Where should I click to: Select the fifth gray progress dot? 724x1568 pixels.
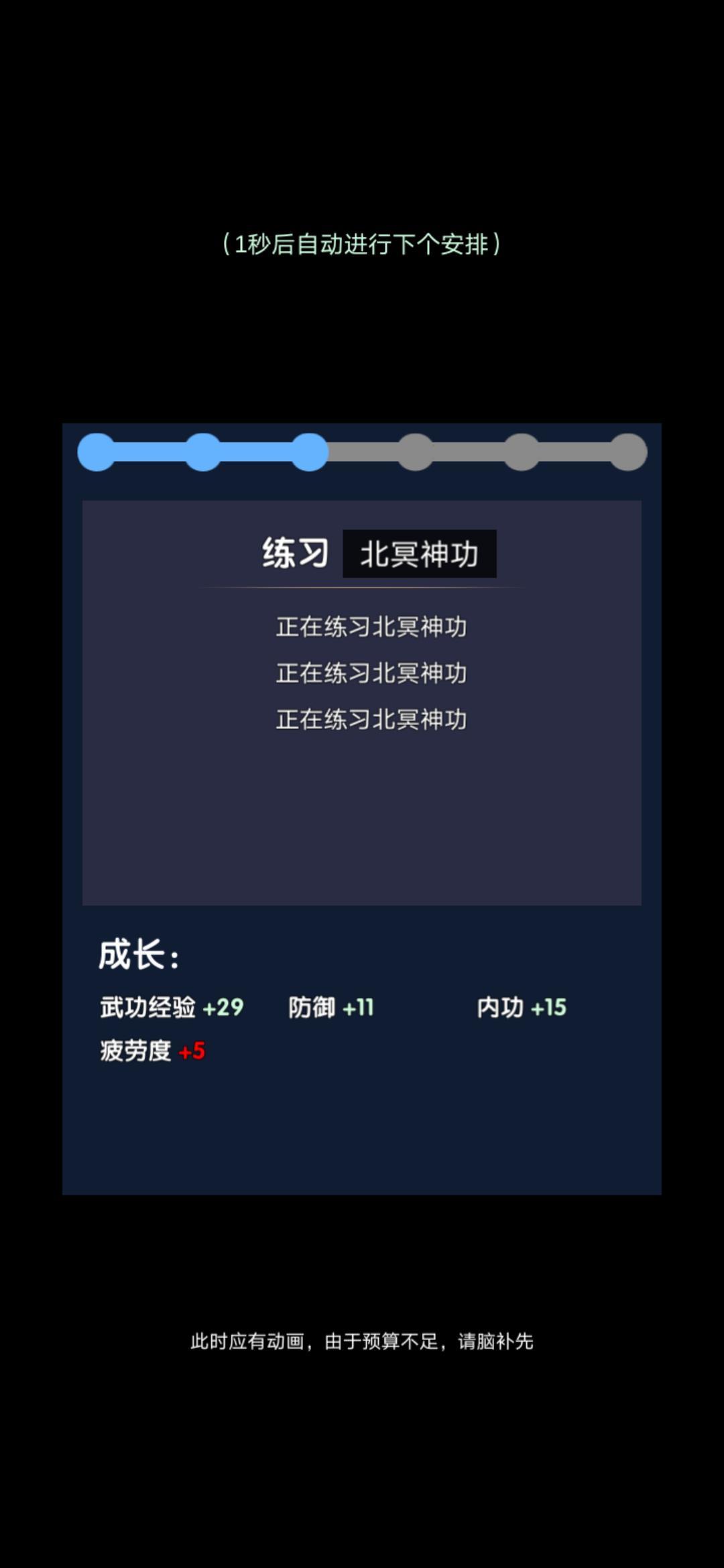point(522,452)
